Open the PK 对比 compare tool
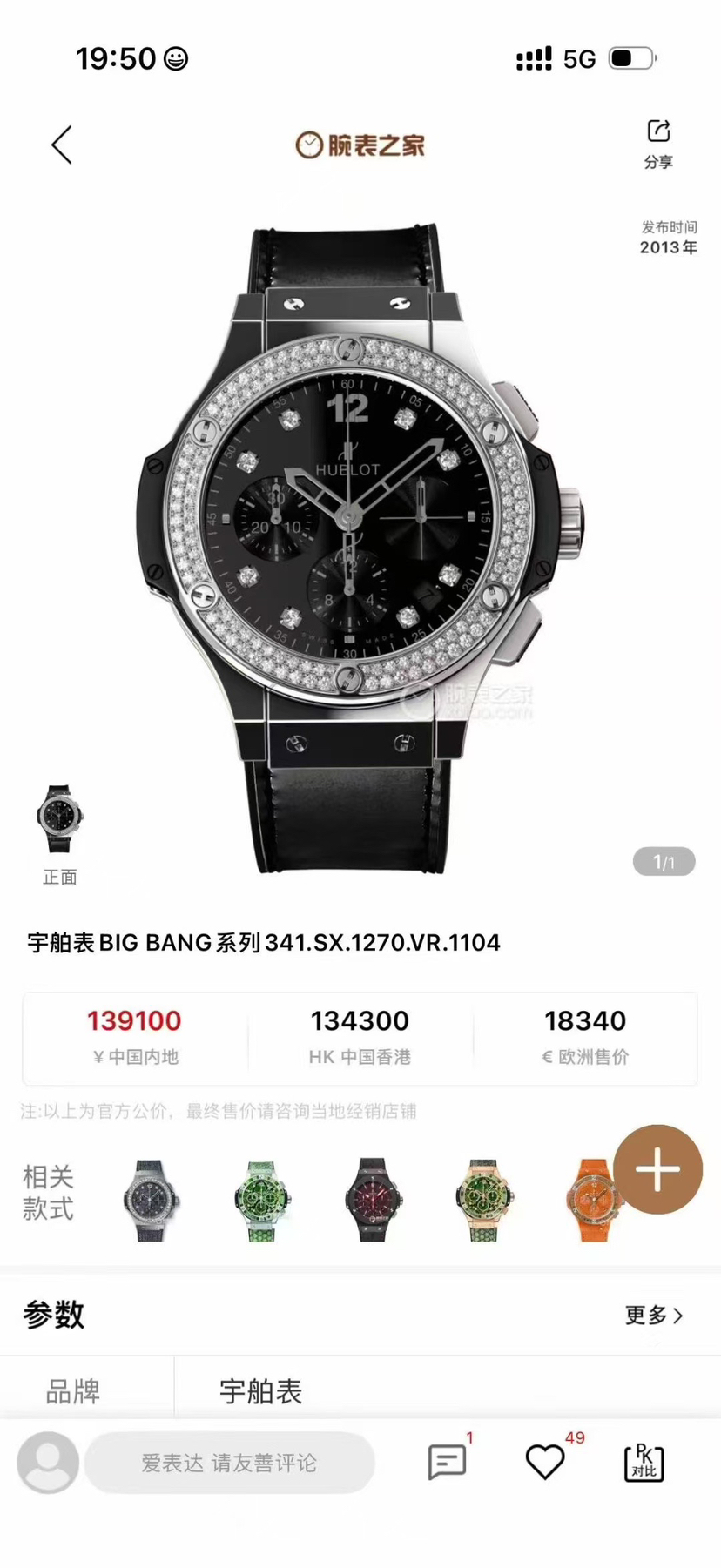 click(644, 1462)
